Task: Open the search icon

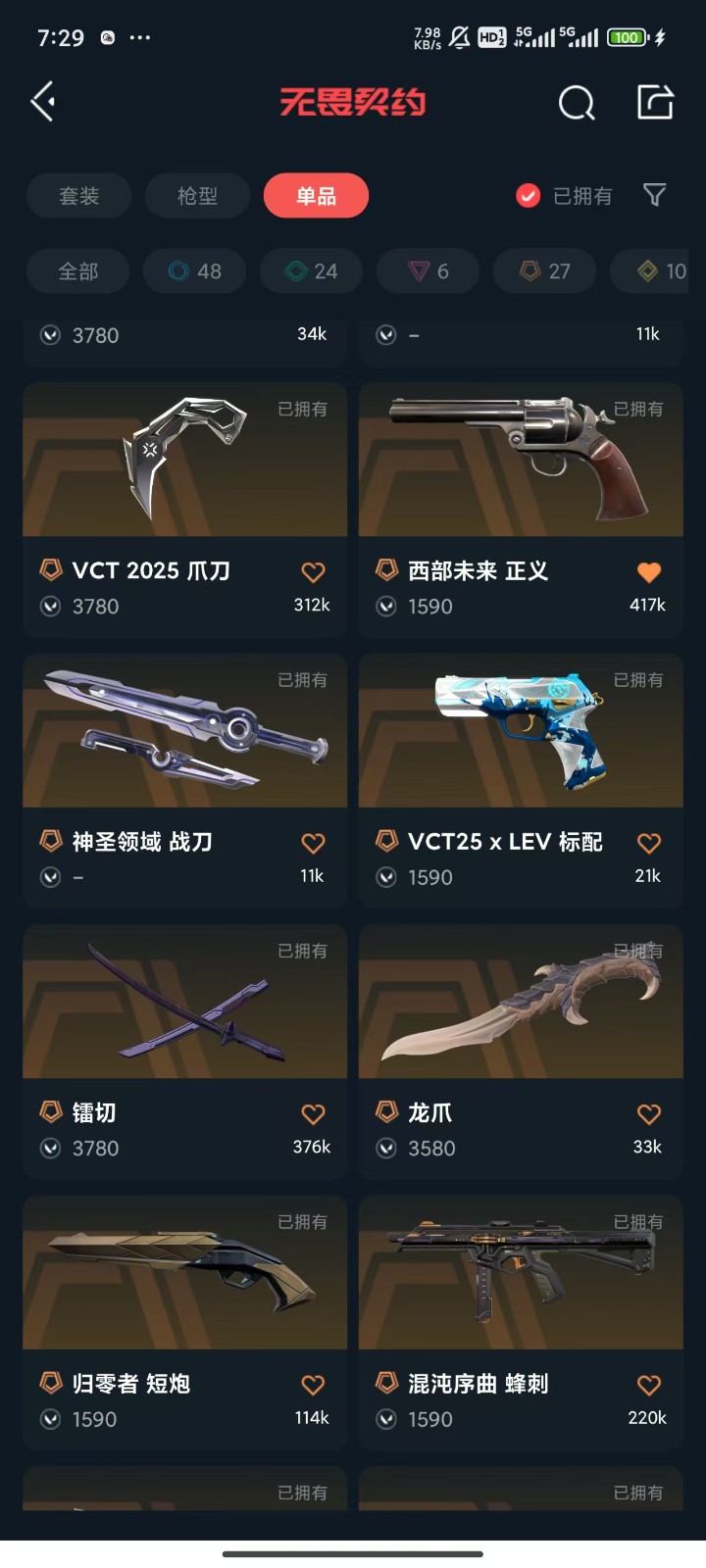Action: pyautogui.click(x=577, y=102)
